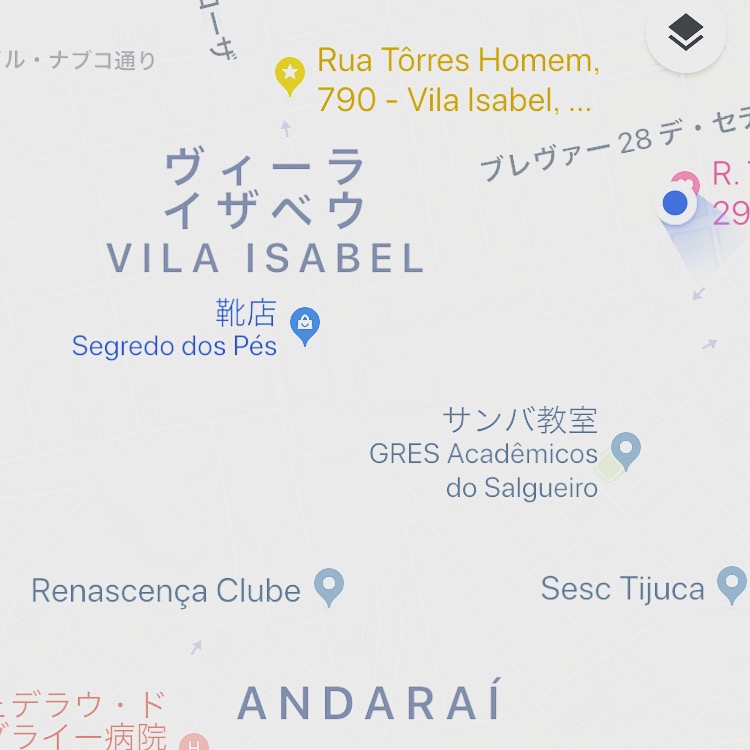
Task: Open the map layers button
Action: 686,34
